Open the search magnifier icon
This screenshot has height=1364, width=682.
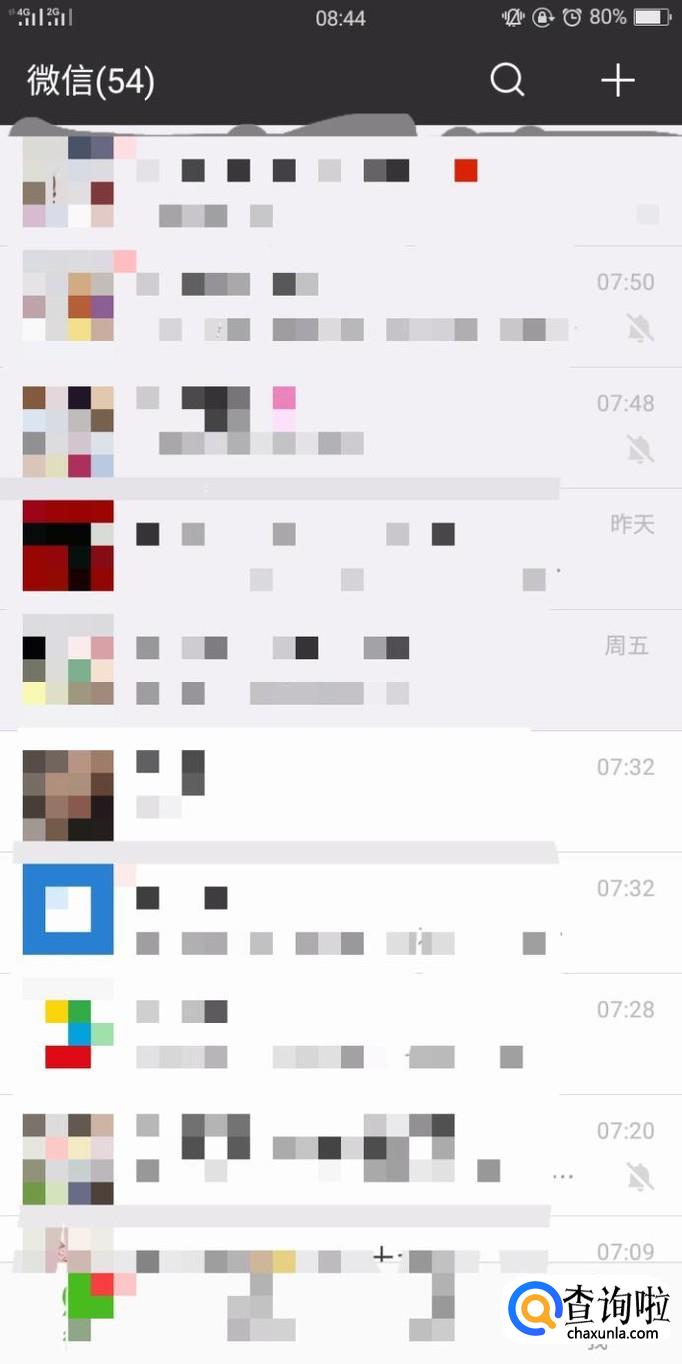pyautogui.click(x=507, y=80)
